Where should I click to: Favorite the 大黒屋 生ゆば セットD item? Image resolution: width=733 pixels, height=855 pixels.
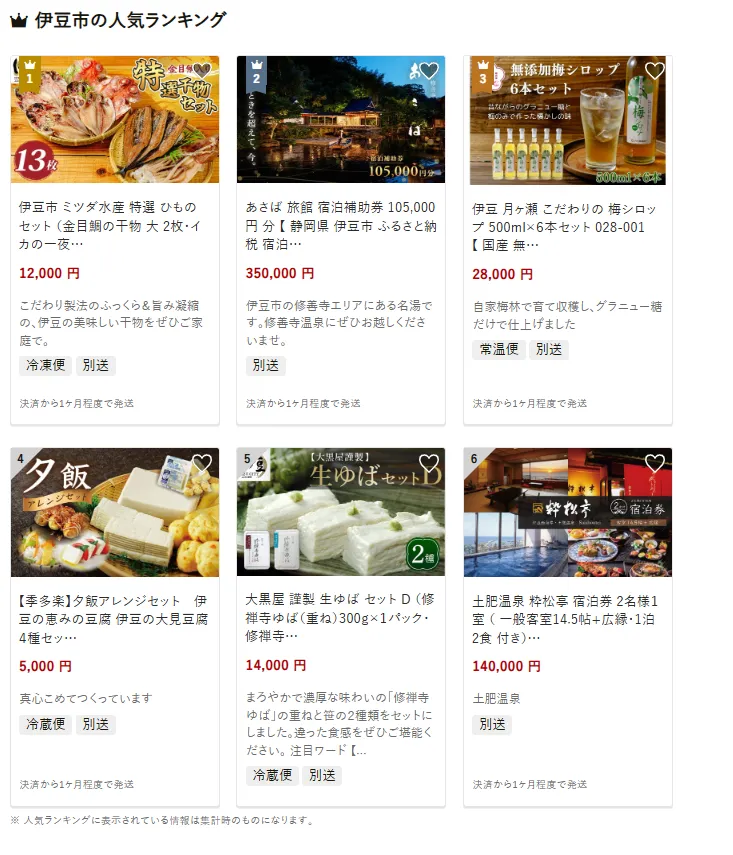pos(429,463)
